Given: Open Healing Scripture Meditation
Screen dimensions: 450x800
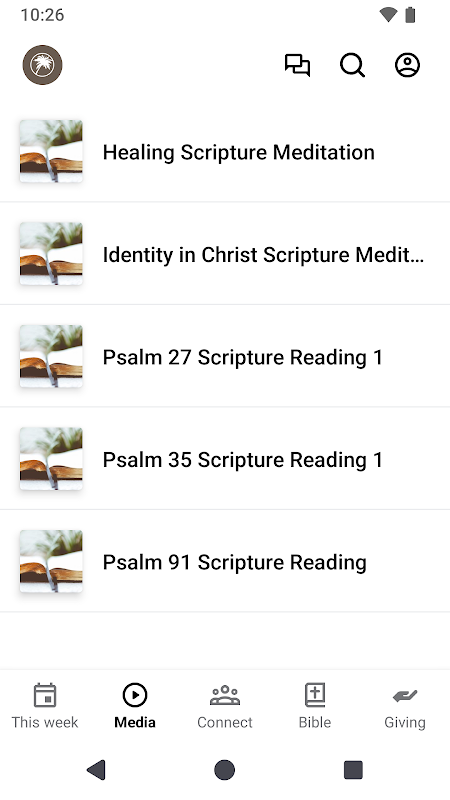Looking at the screenshot, I should [225, 152].
